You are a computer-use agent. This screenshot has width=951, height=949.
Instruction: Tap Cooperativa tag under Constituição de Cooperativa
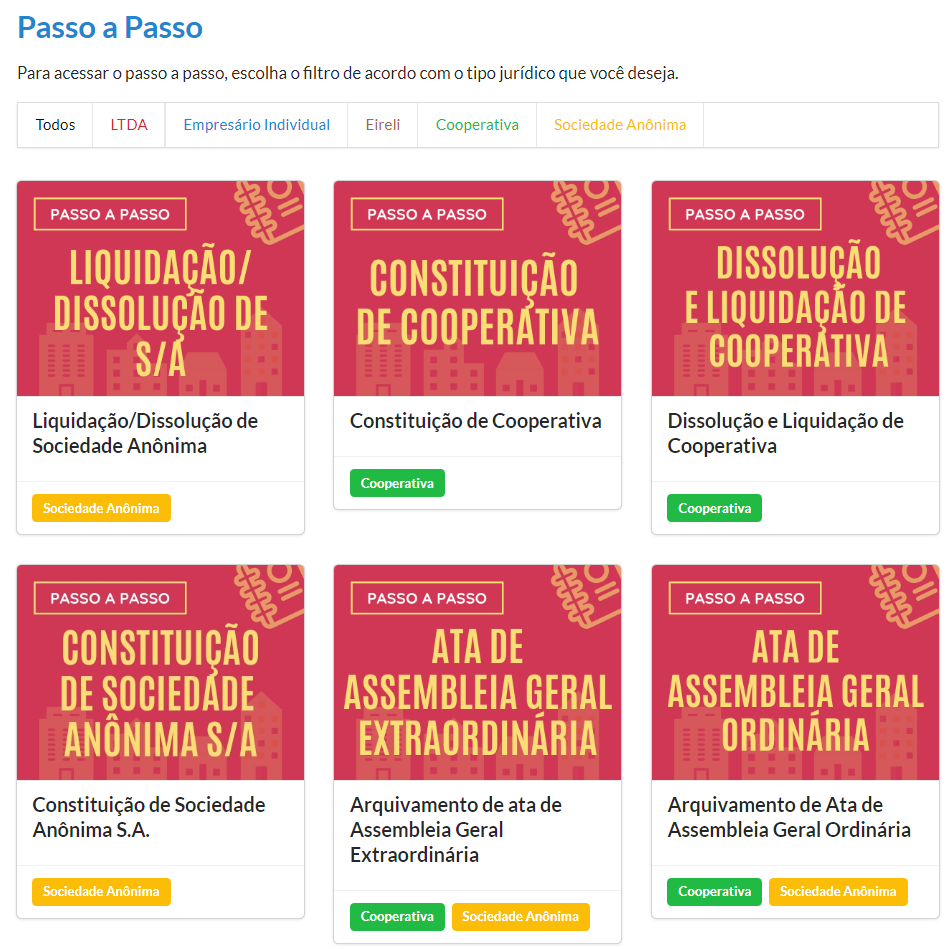(397, 483)
